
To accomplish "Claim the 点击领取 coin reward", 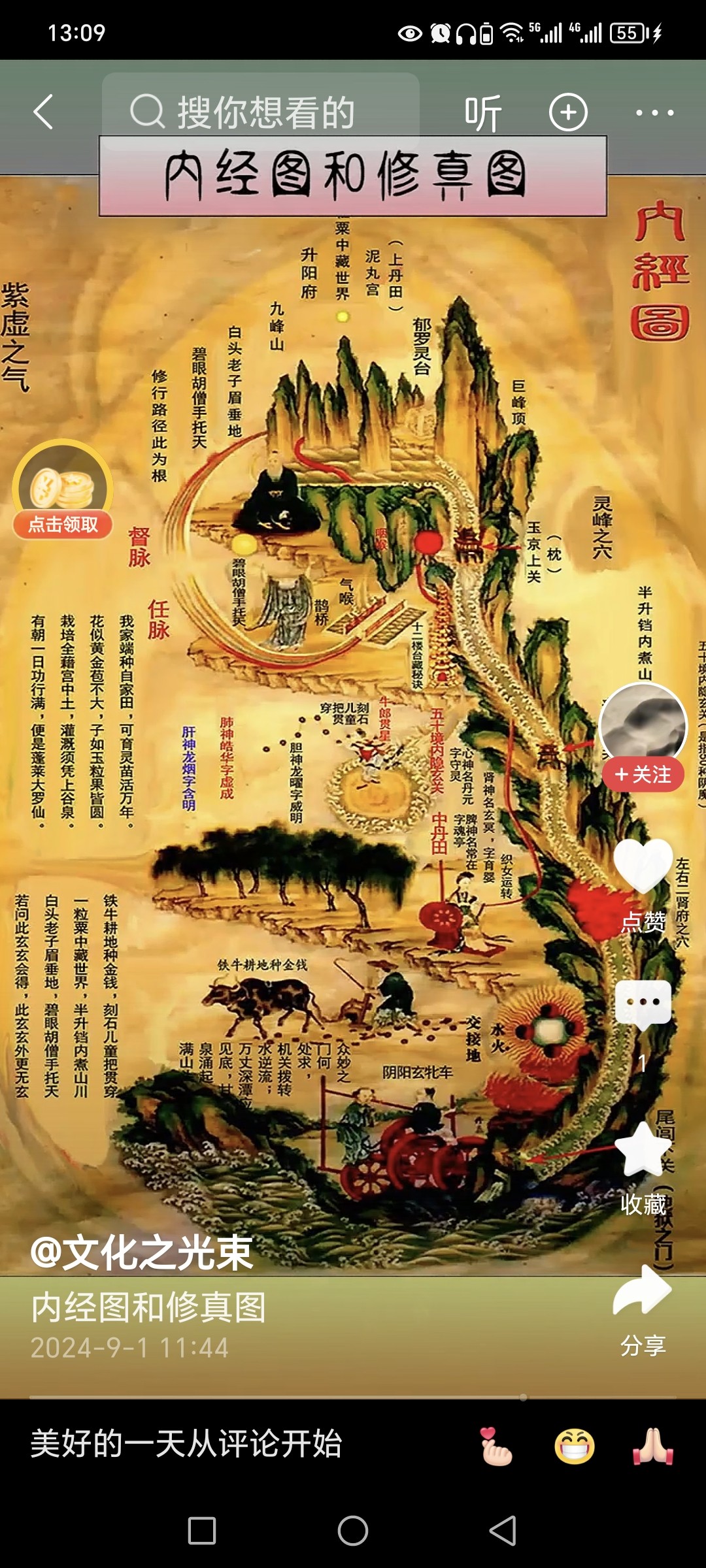I will [63, 490].
